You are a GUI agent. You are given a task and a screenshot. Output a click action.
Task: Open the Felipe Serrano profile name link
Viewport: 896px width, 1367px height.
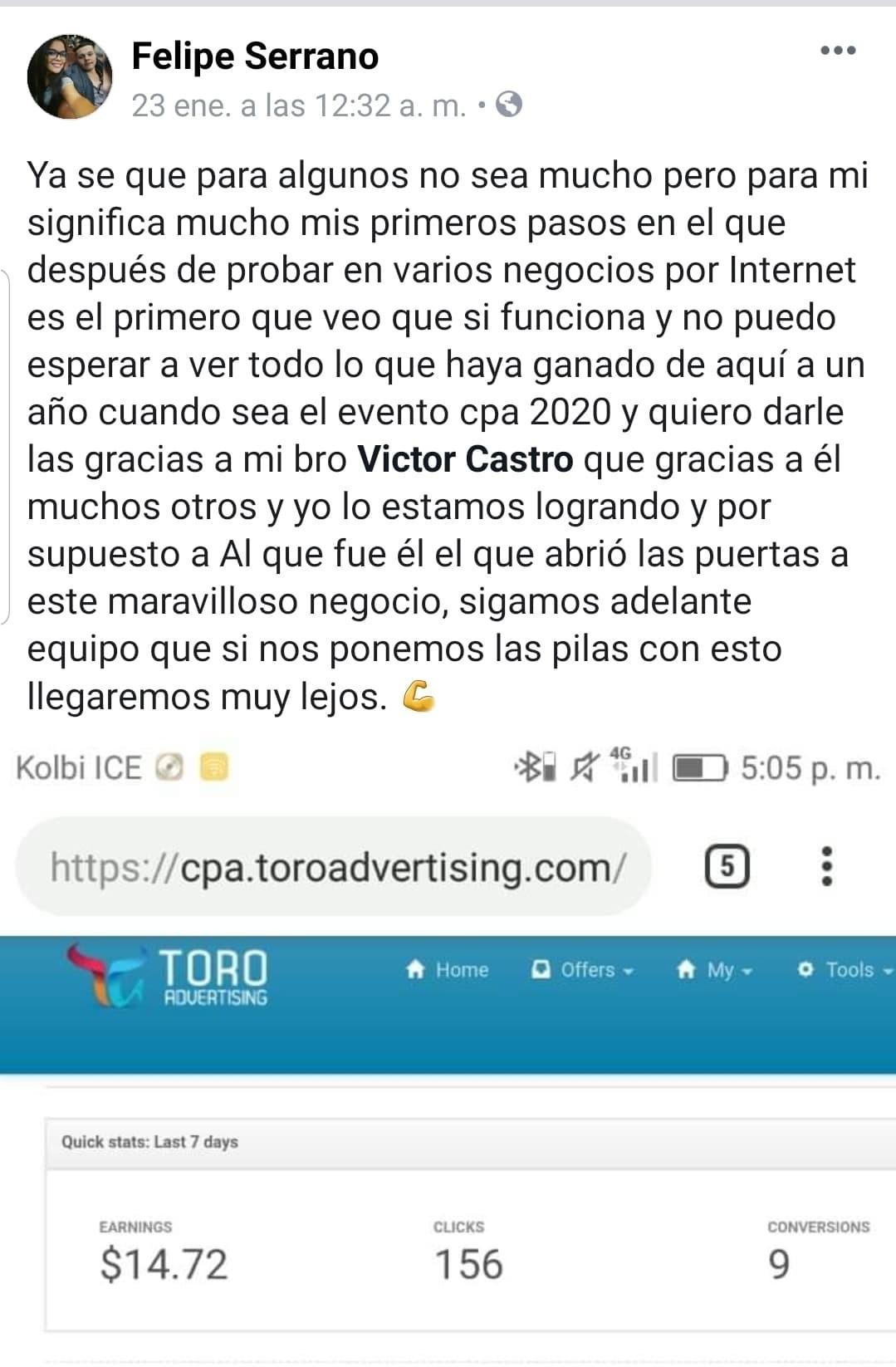click(255, 56)
